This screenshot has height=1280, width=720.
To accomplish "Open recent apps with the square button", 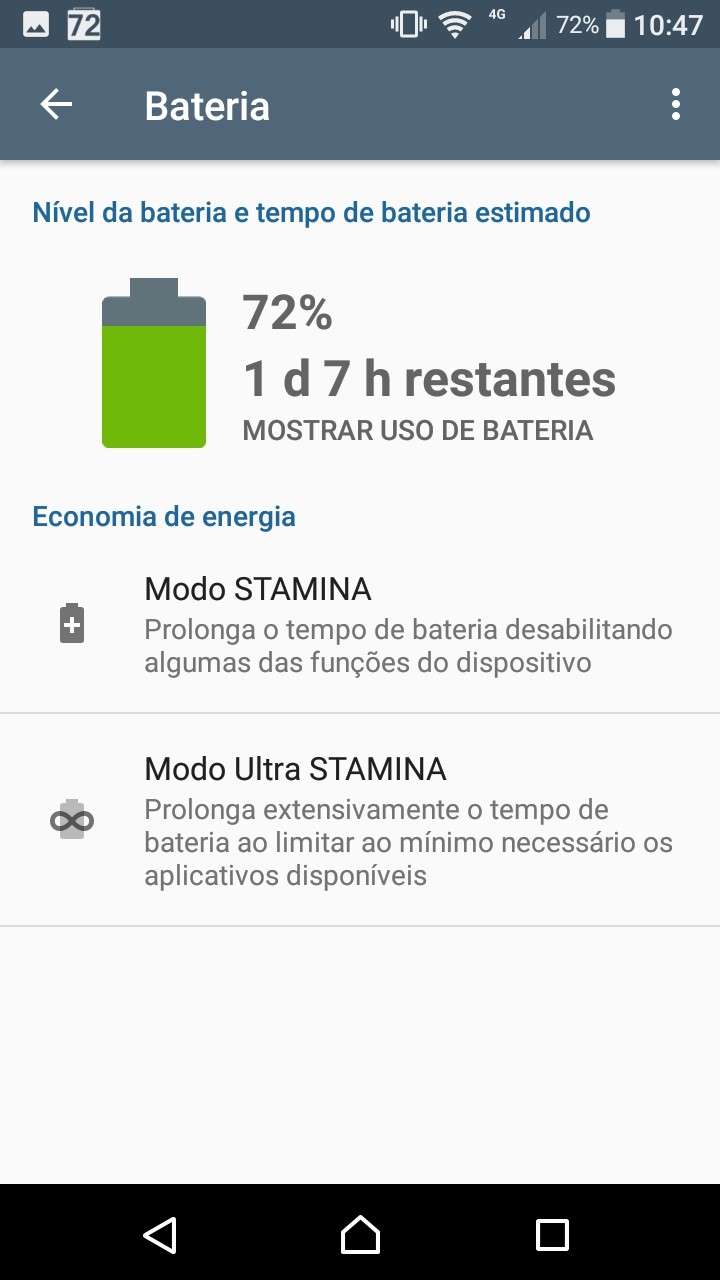I will click(552, 1235).
